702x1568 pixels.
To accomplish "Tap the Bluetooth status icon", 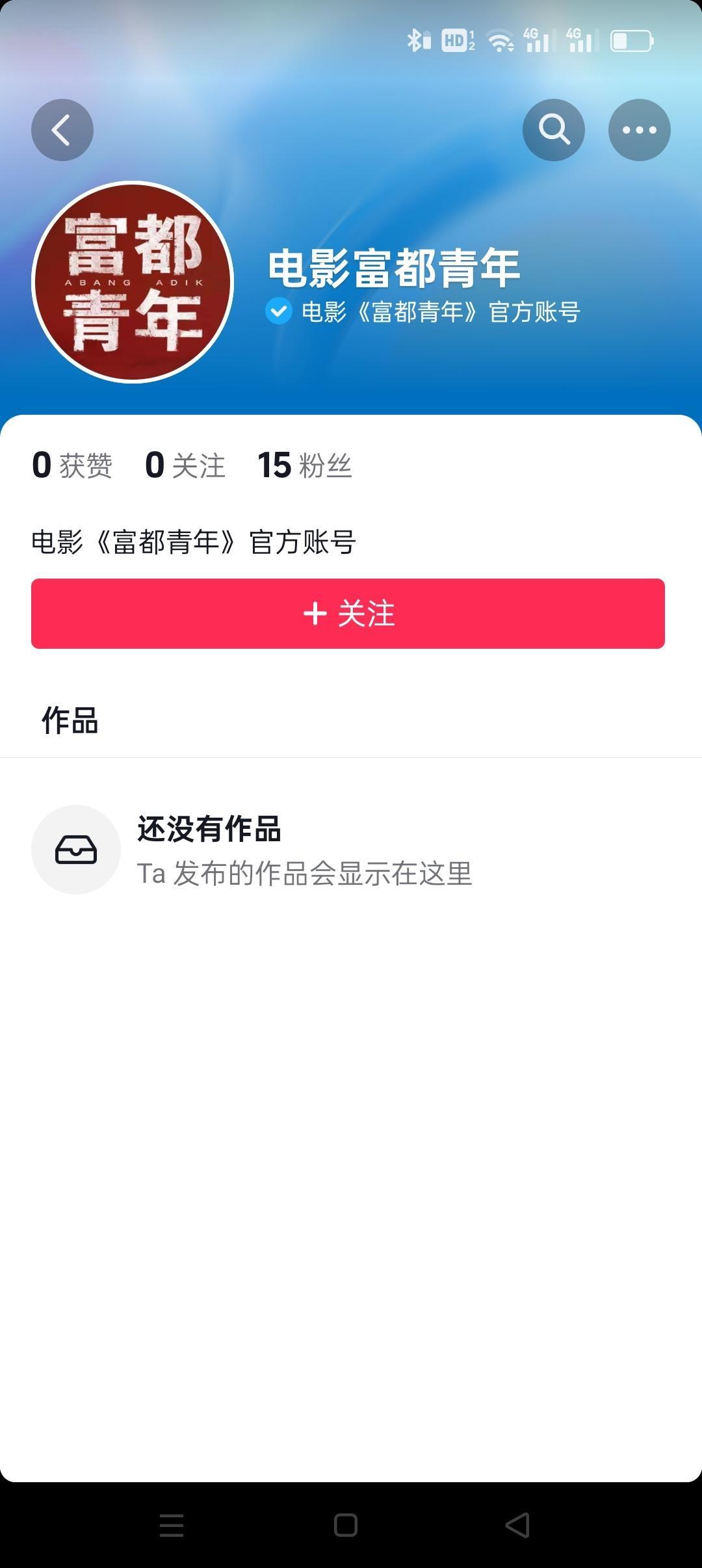I will (416, 40).
